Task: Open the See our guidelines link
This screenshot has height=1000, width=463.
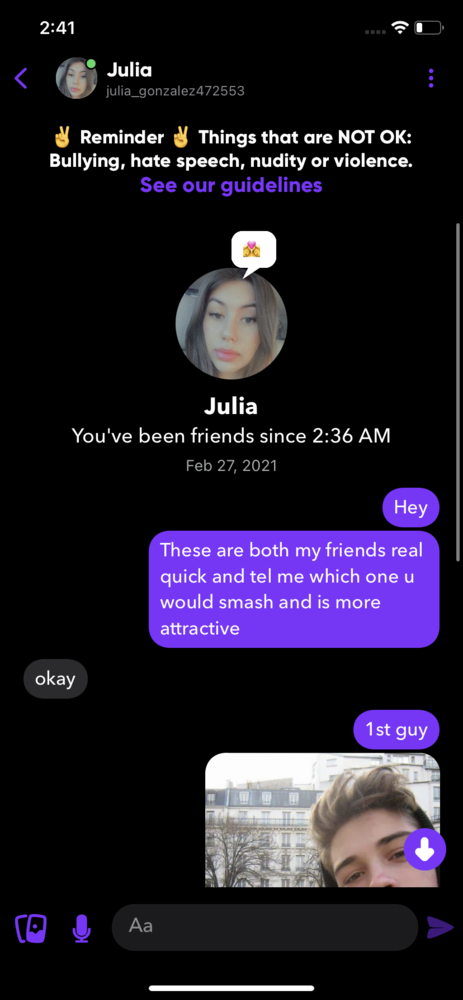Action: click(231, 185)
